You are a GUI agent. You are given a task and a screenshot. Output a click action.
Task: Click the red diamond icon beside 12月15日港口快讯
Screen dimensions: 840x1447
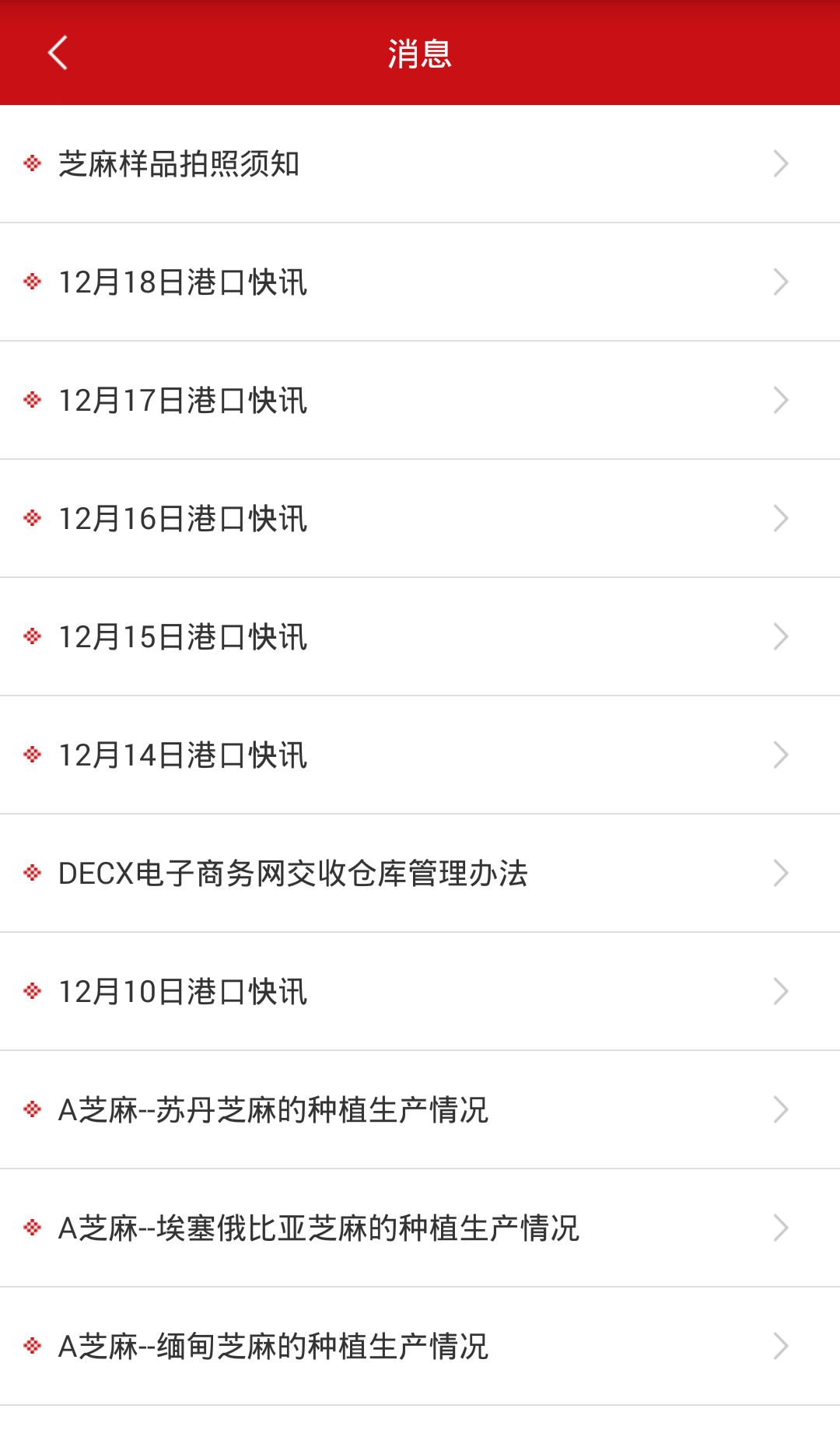coord(33,636)
